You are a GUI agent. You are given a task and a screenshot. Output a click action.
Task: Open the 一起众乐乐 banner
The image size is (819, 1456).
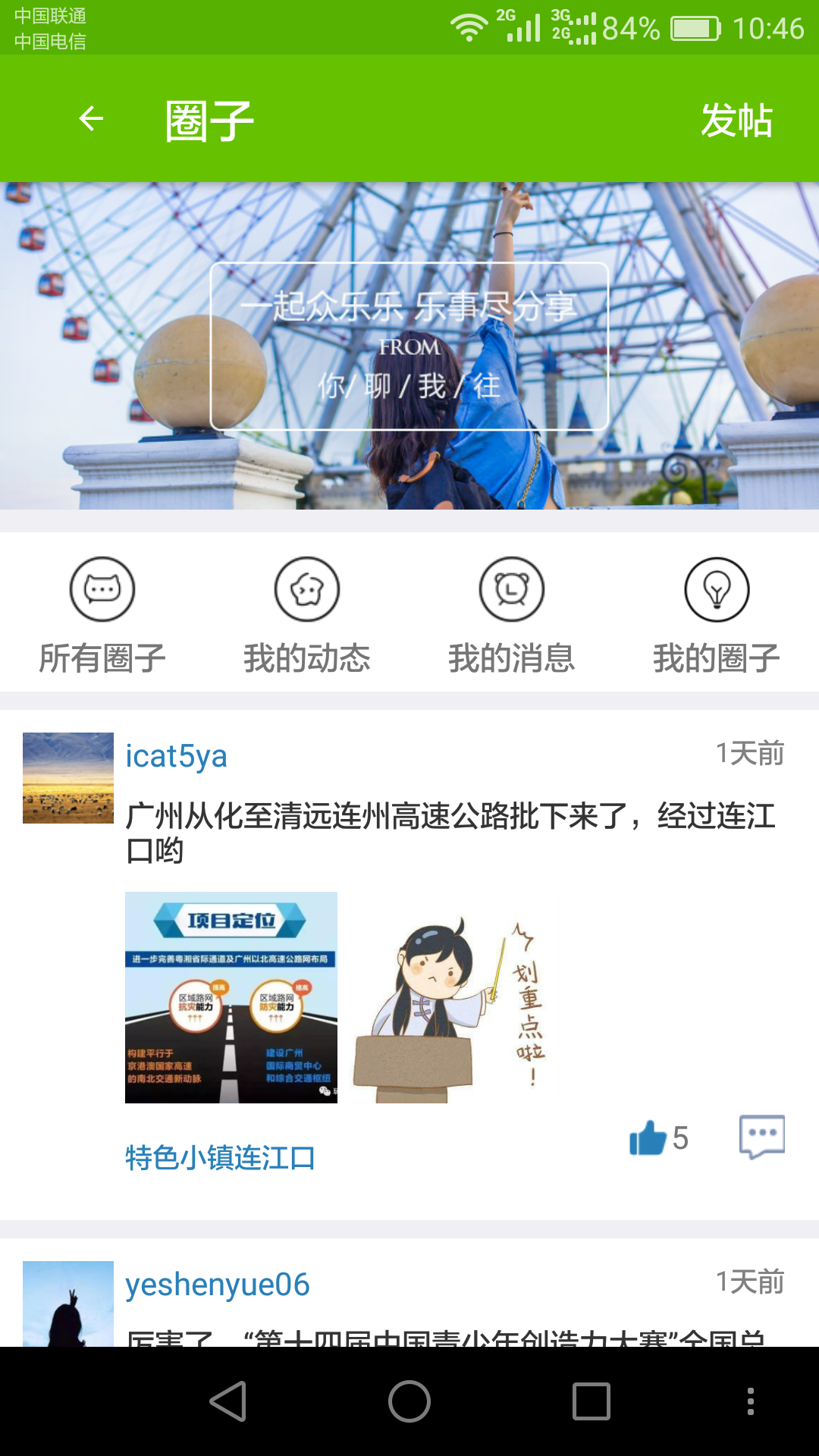click(x=409, y=346)
